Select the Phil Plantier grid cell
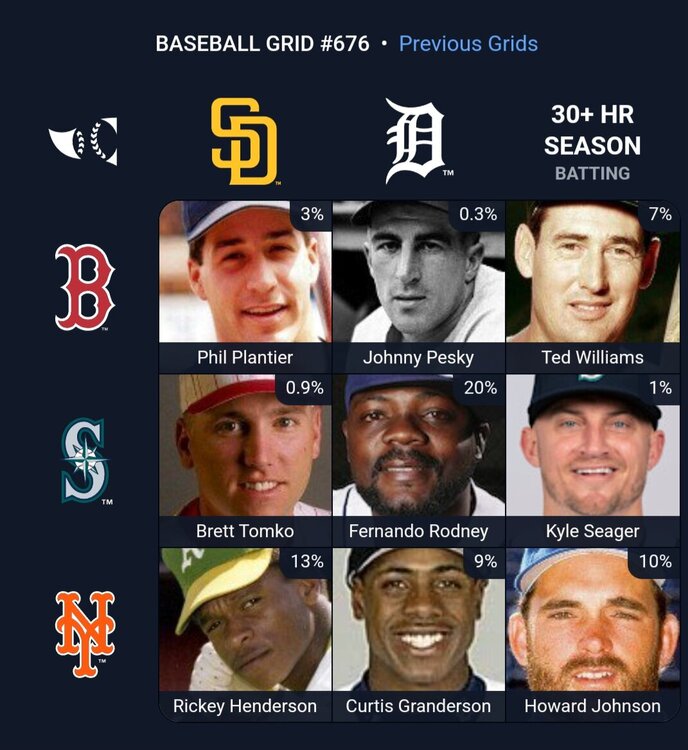688x750 pixels. pyautogui.click(x=245, y=287)
